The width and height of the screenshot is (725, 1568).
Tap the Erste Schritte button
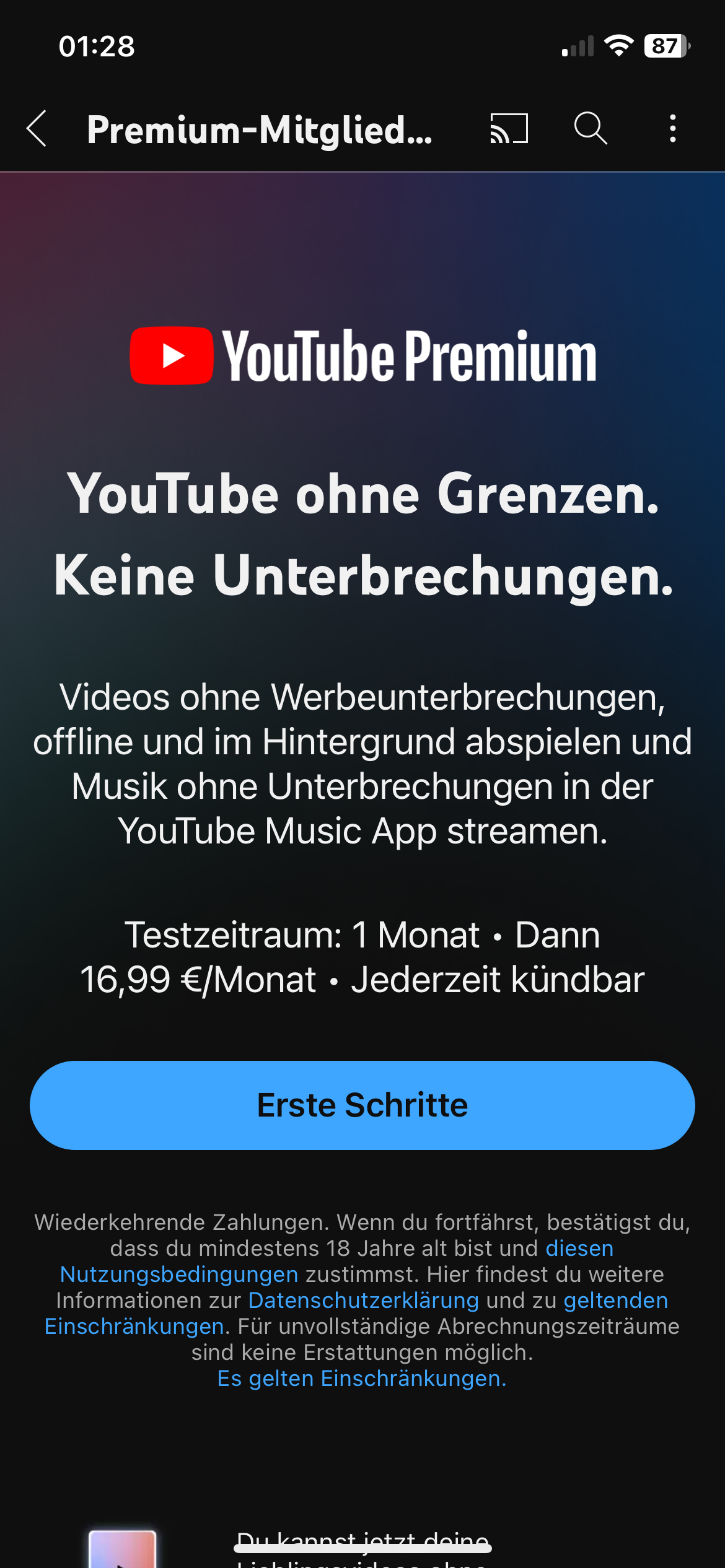pos(362,1105)
